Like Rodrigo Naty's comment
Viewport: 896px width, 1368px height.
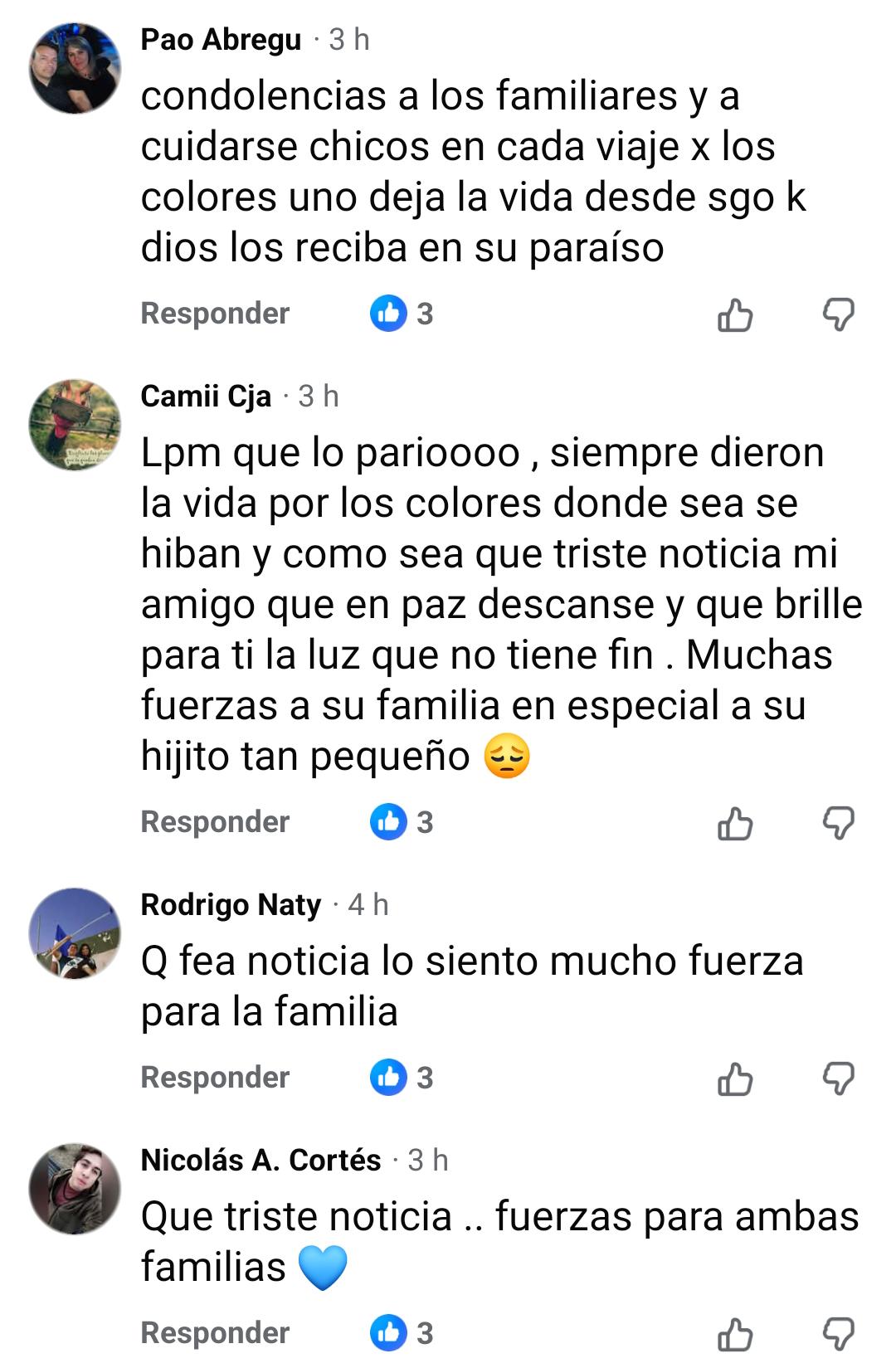[734, 1079]
